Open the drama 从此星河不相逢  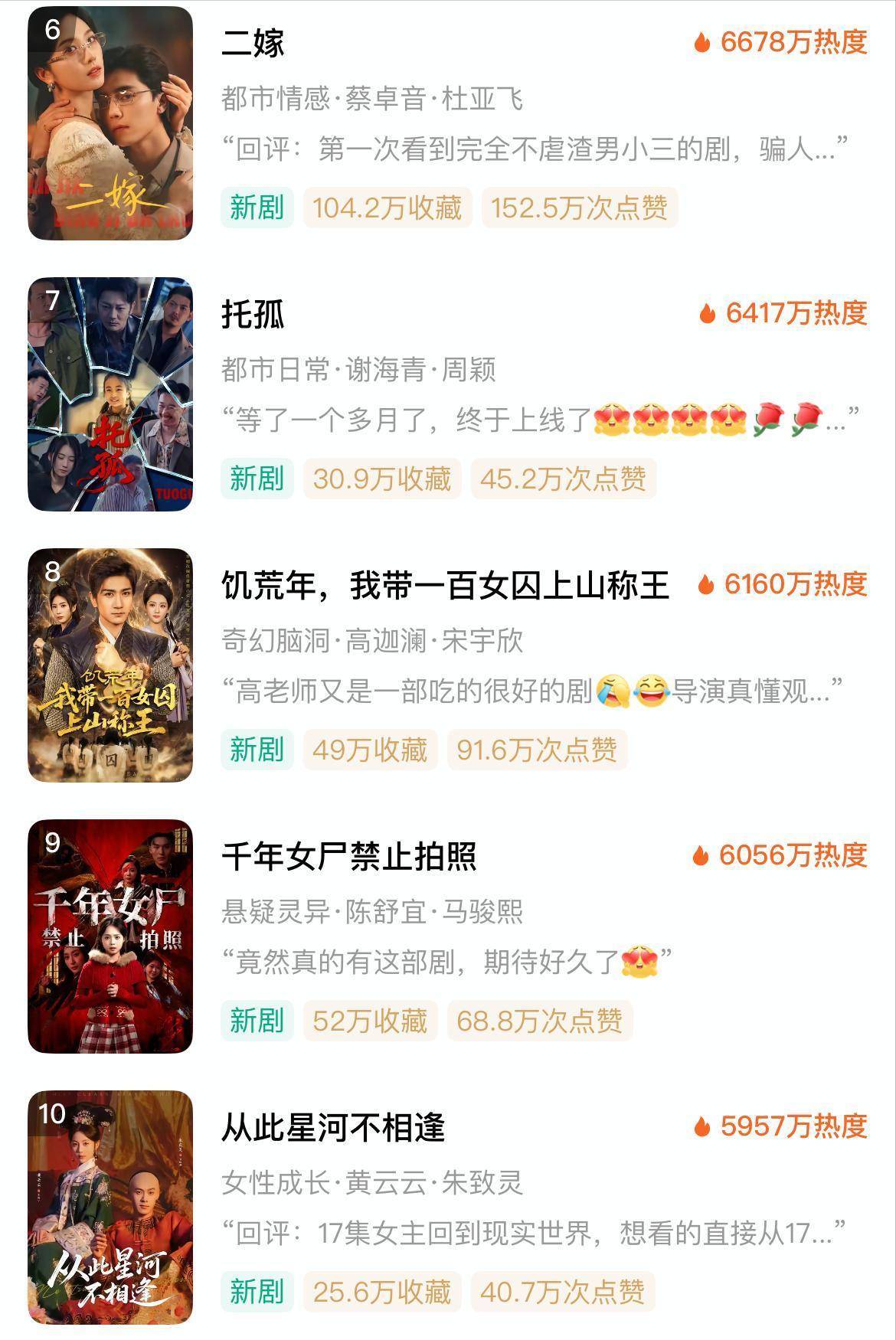tap(333, 1127)
